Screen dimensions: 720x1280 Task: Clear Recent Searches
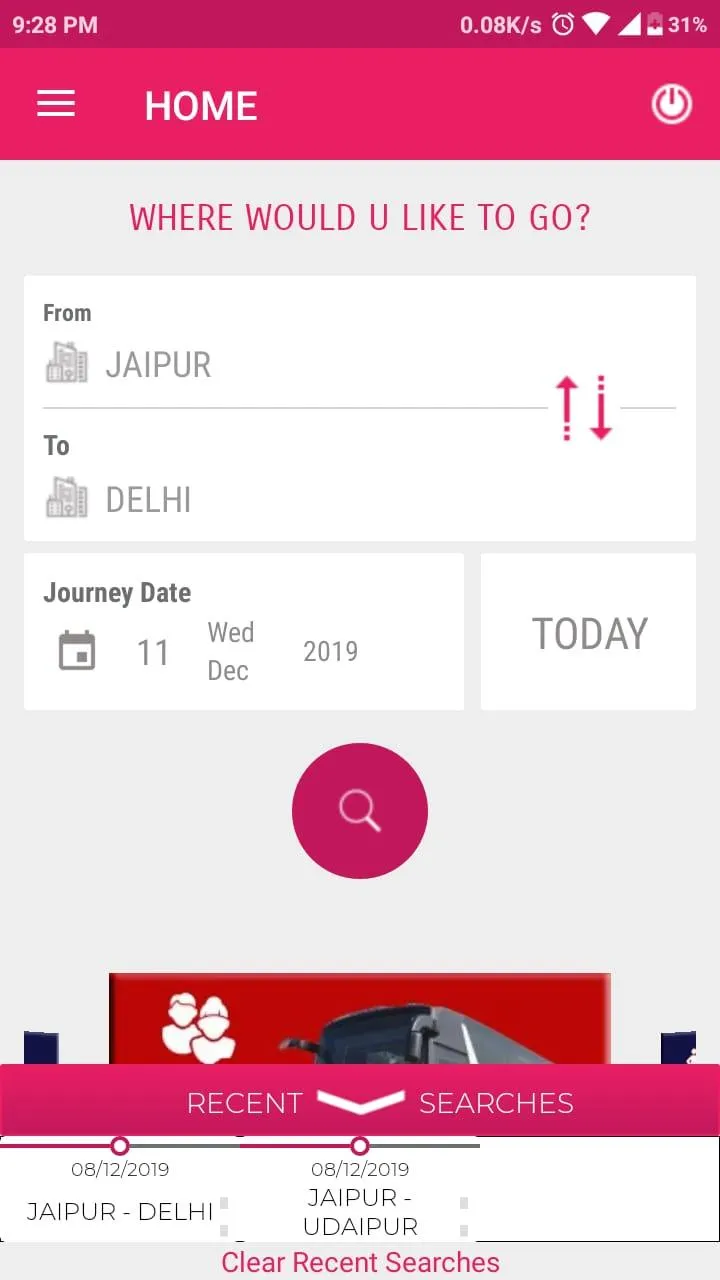[360, 1262]
